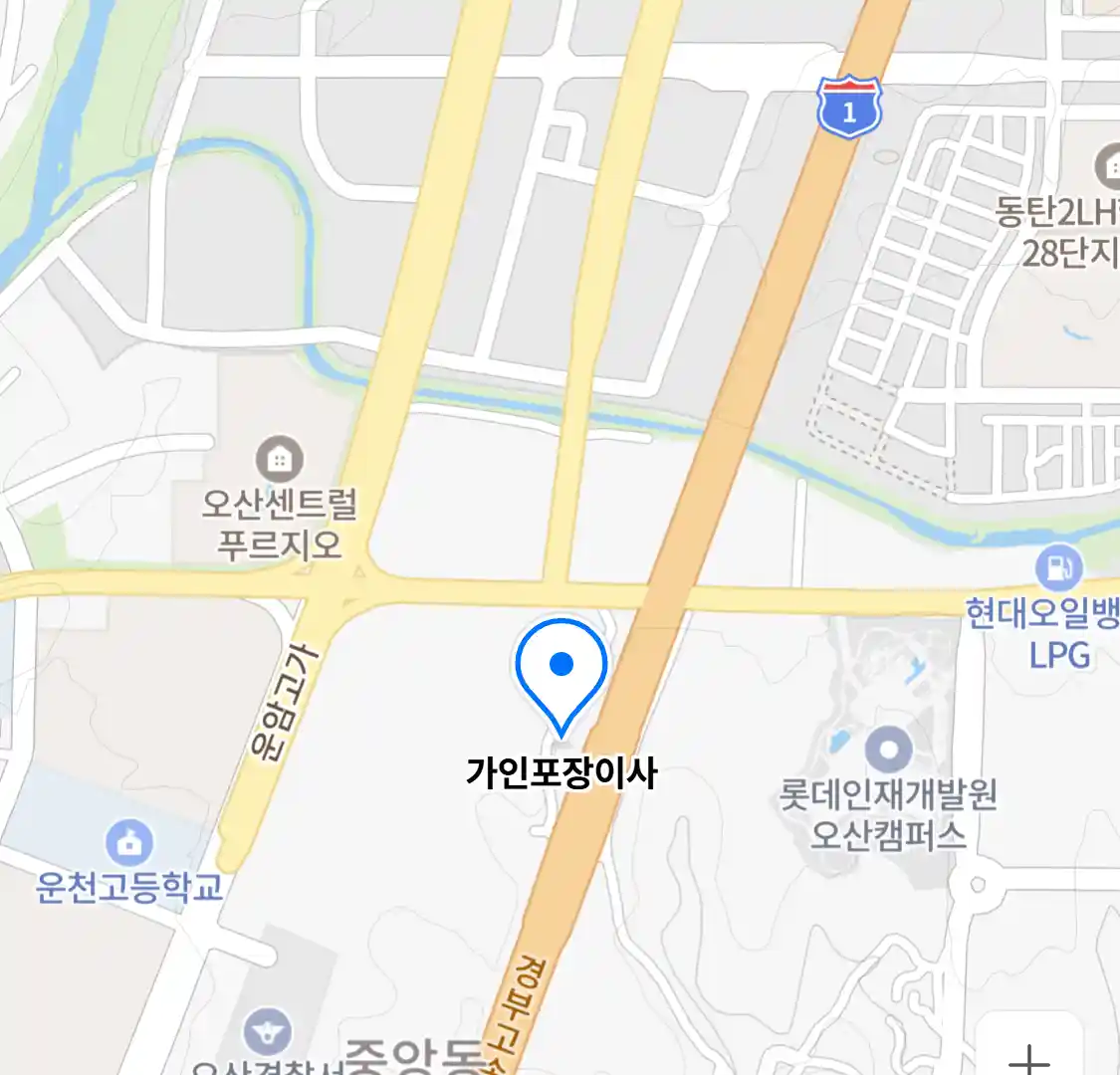Select the 현대오일뱅크 LPG gas station marker
Image resolution: width=1120 pixels, height=1075 pixels.
1058,569
